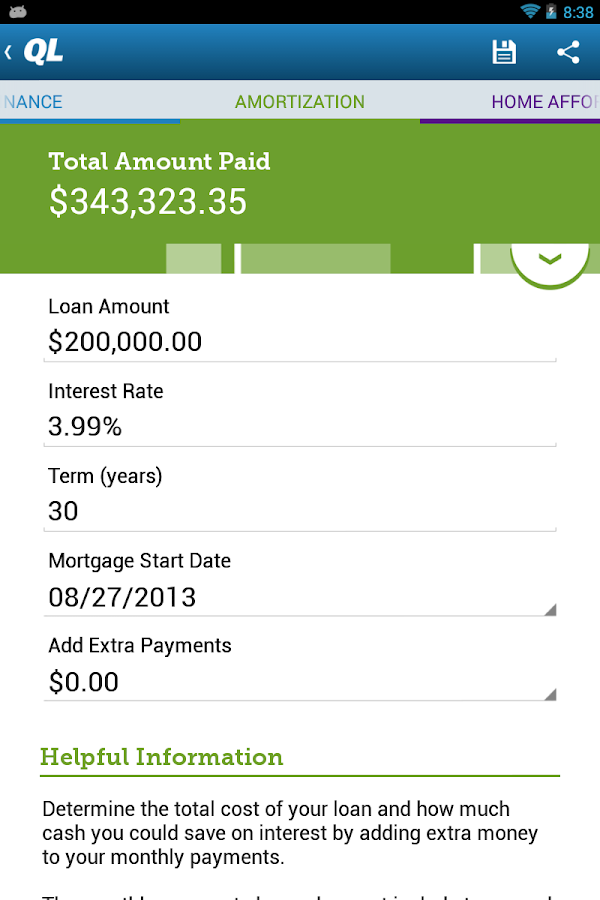Image resolution: width=600 pixels, height=900 pixels.
Task: Edit the Term (years) field
Action: 300,512
